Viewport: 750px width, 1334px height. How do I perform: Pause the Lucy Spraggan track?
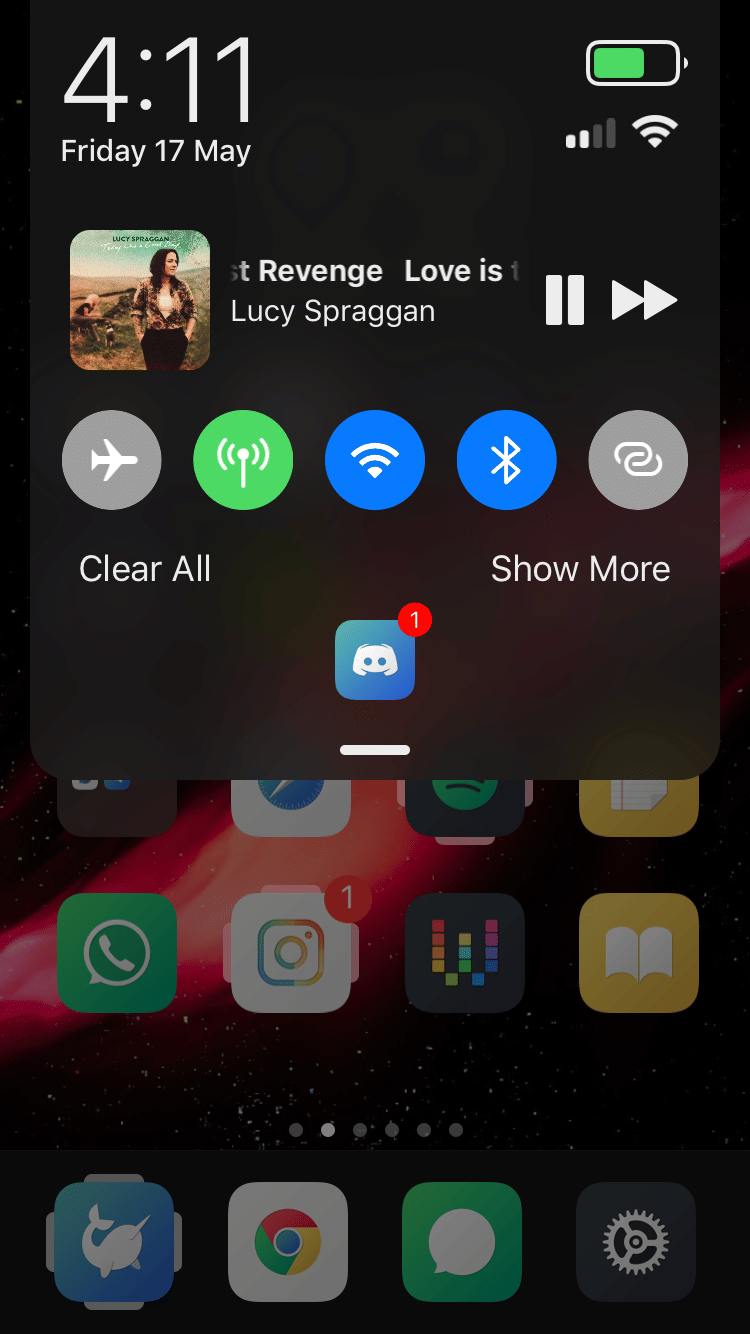pos(565,300)
